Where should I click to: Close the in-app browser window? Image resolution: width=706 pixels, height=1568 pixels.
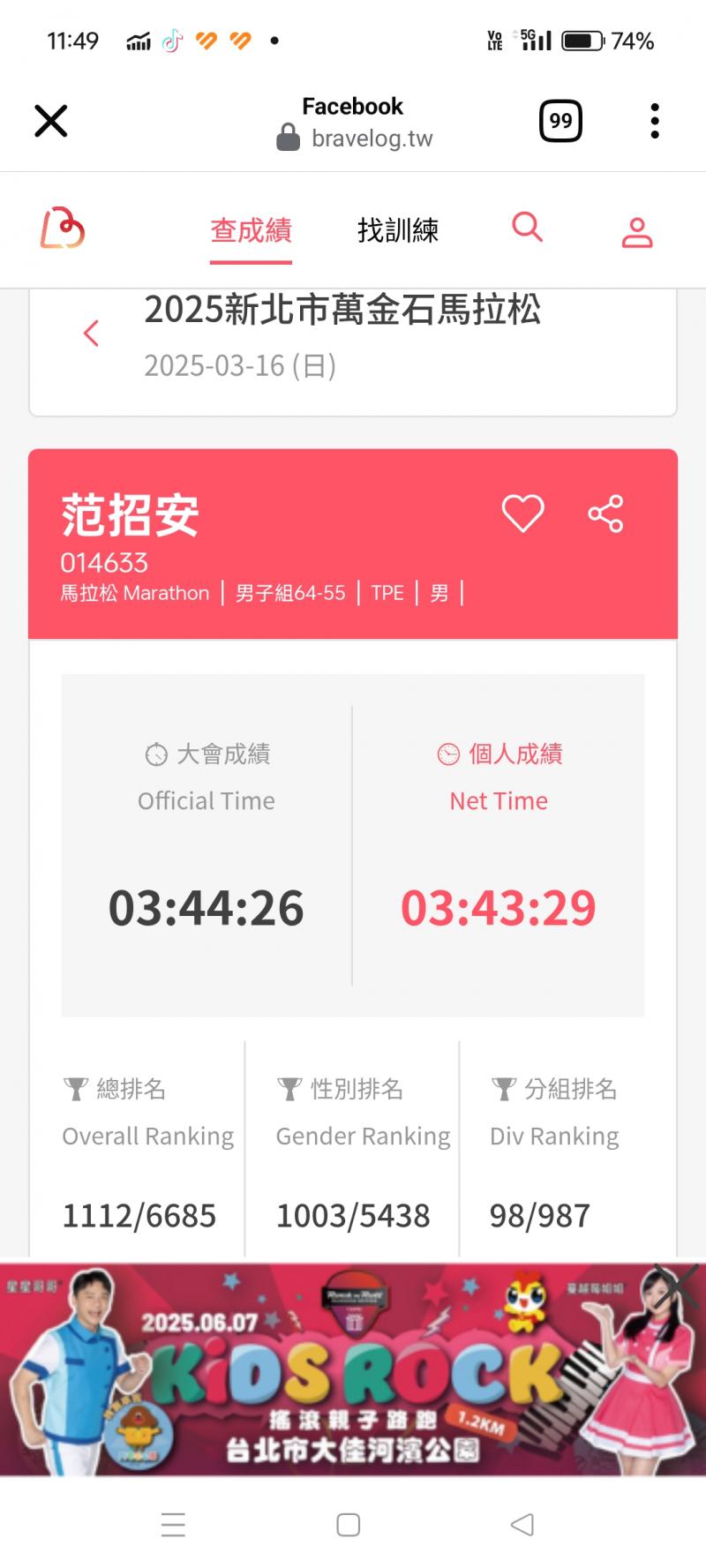[x=50, y=121]
